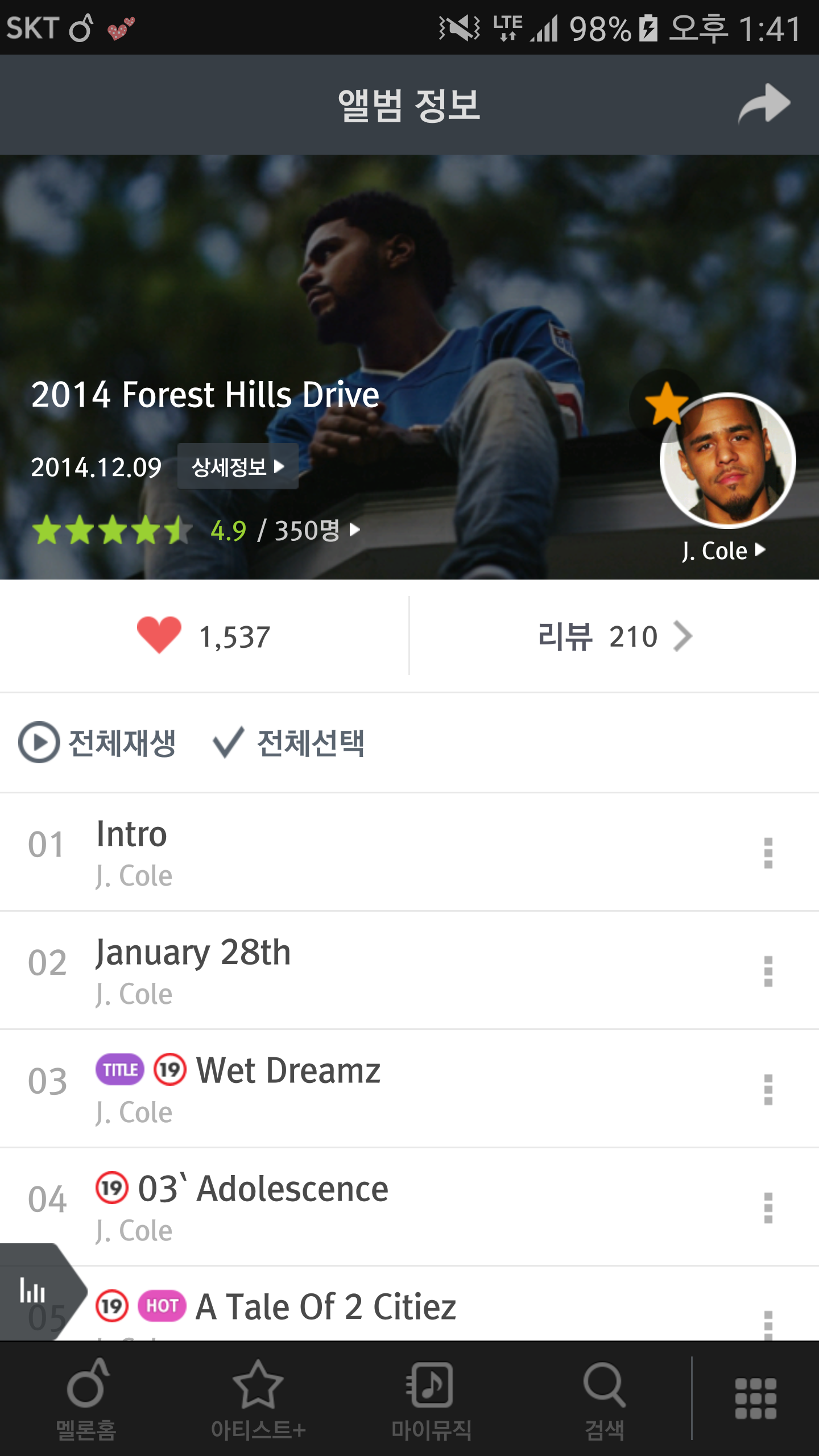Go to the 멜론홈 tab
Viewport: 819px width, 1456px height.
(x=86, y=1399)
